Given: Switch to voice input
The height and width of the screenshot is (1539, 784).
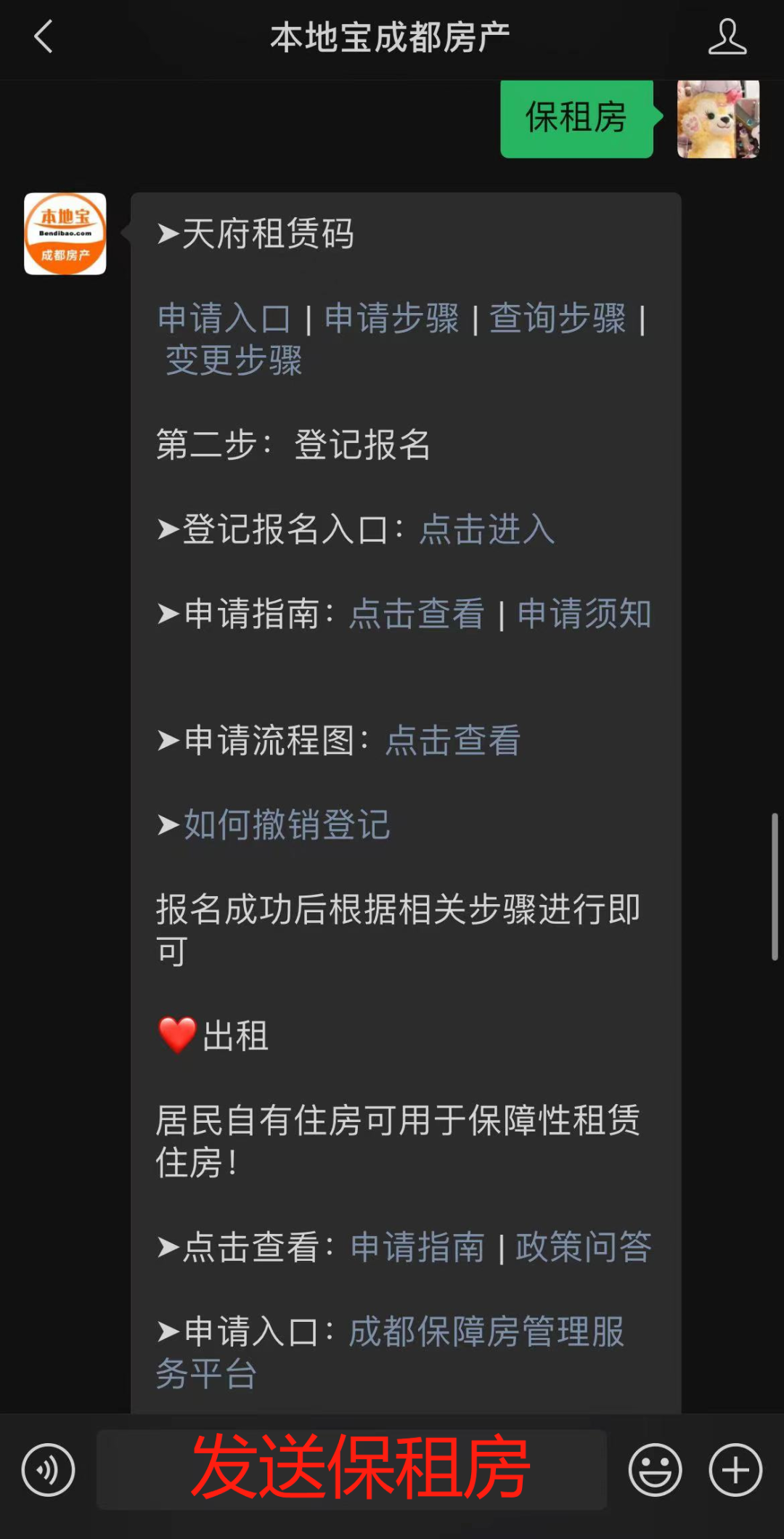Looking at the screenshot, I should (48, 1470).
